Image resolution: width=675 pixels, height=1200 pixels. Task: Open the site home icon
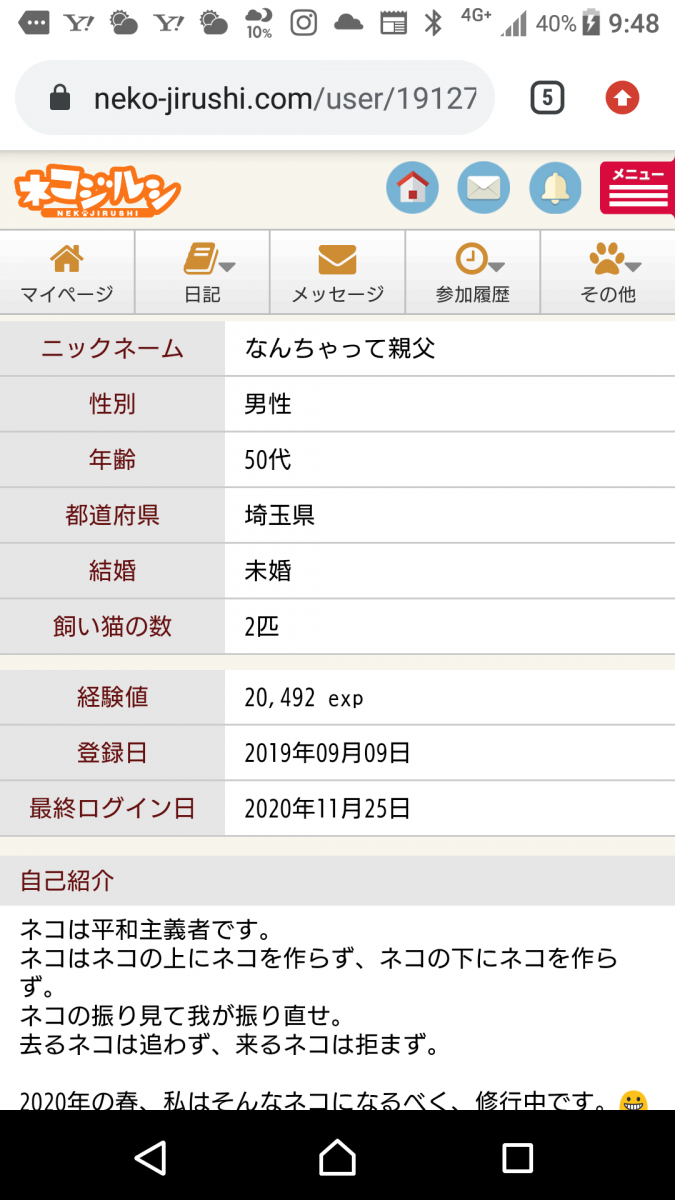(413, 187)
